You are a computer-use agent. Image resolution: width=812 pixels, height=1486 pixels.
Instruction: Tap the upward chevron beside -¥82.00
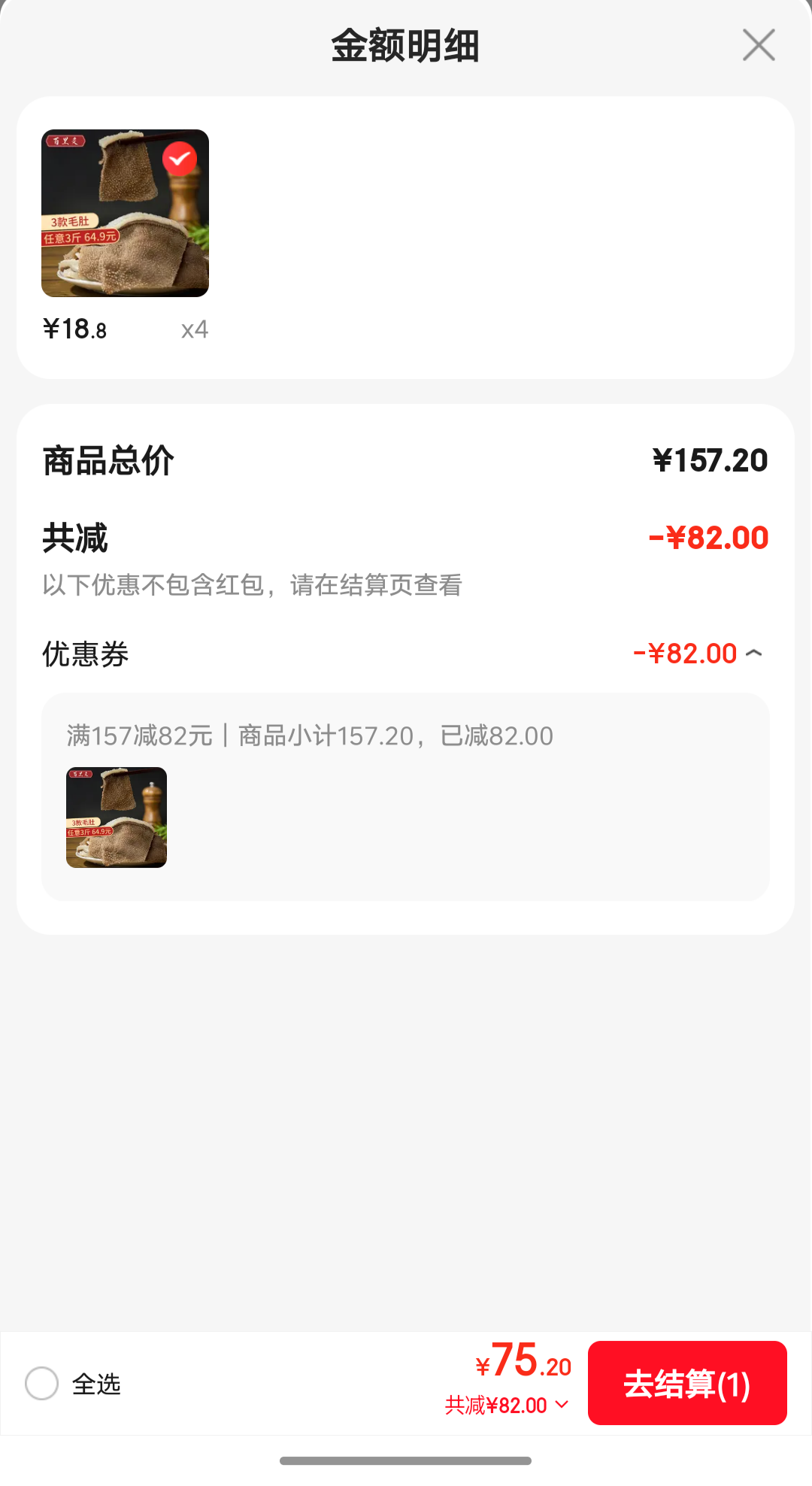(x=756, y=653)
